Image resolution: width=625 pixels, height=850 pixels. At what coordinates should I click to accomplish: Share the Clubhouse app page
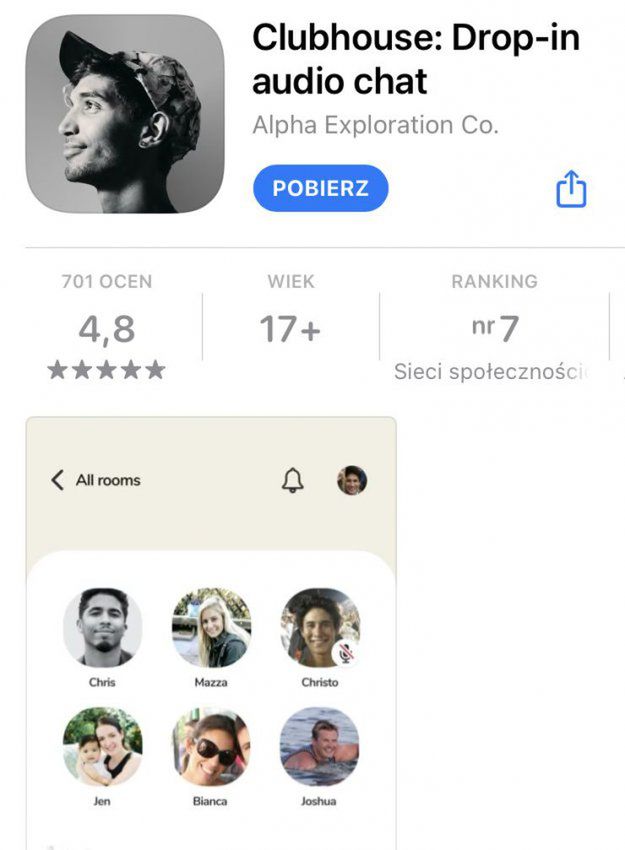point(570,188)
